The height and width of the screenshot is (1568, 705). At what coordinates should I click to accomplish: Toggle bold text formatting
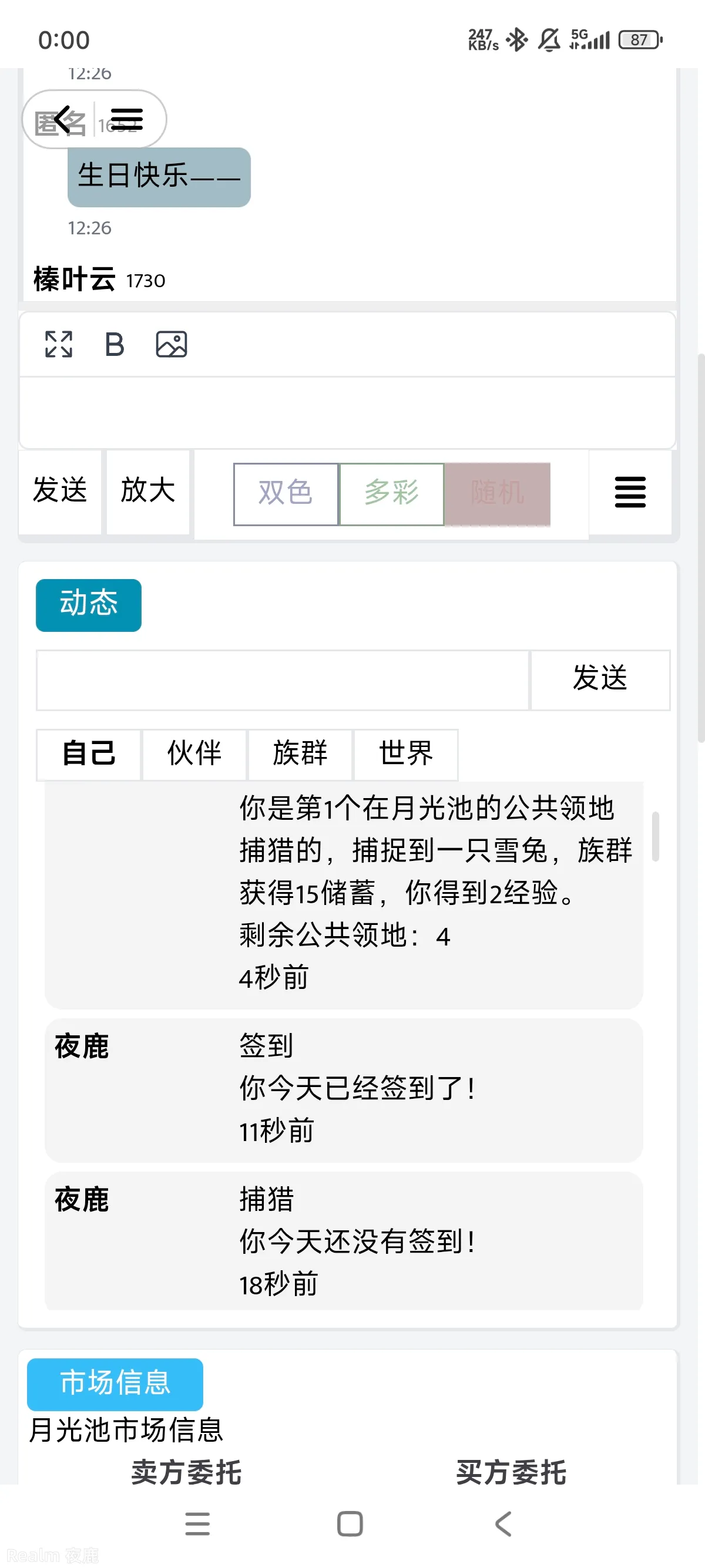pyautogui.click(x=115, y=345)
